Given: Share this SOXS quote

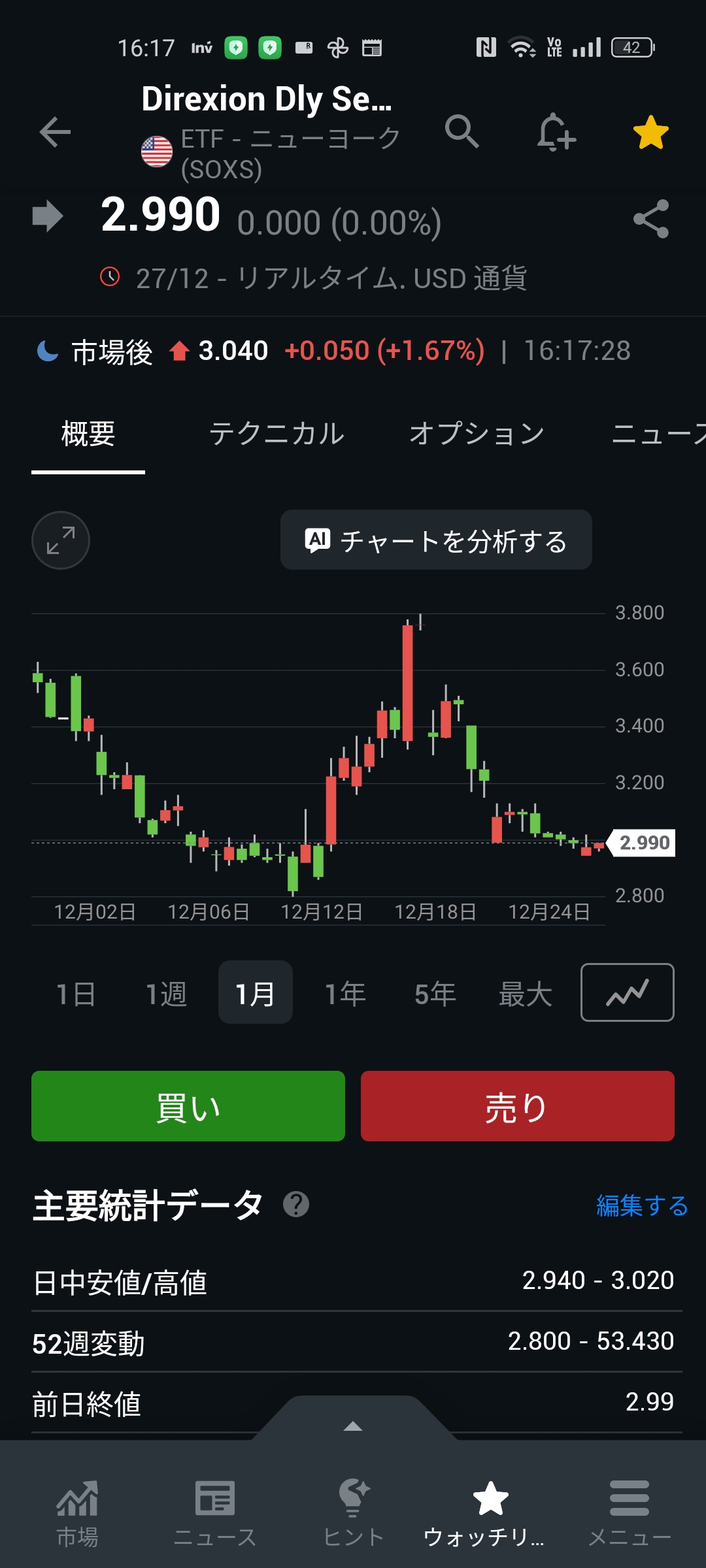Looking at the screenshot, I should [651, 219].
